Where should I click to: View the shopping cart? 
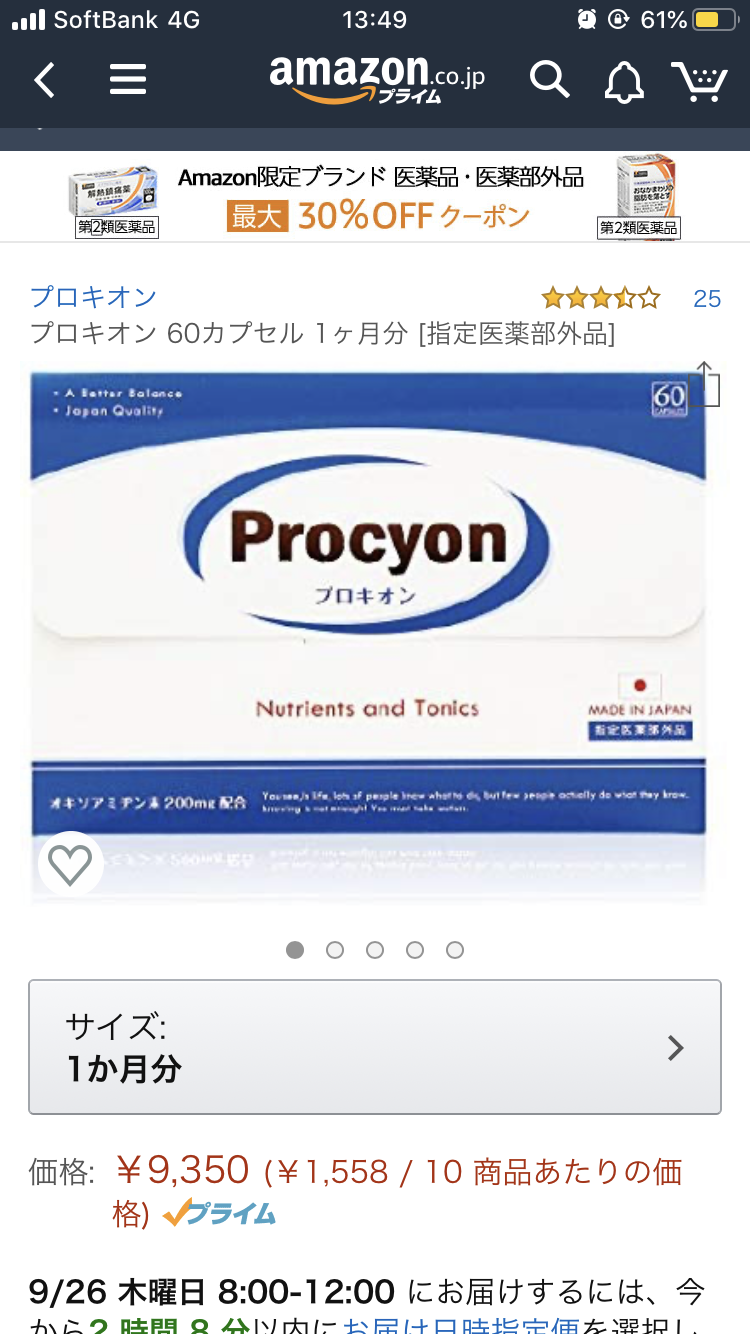tap(698, 80)
